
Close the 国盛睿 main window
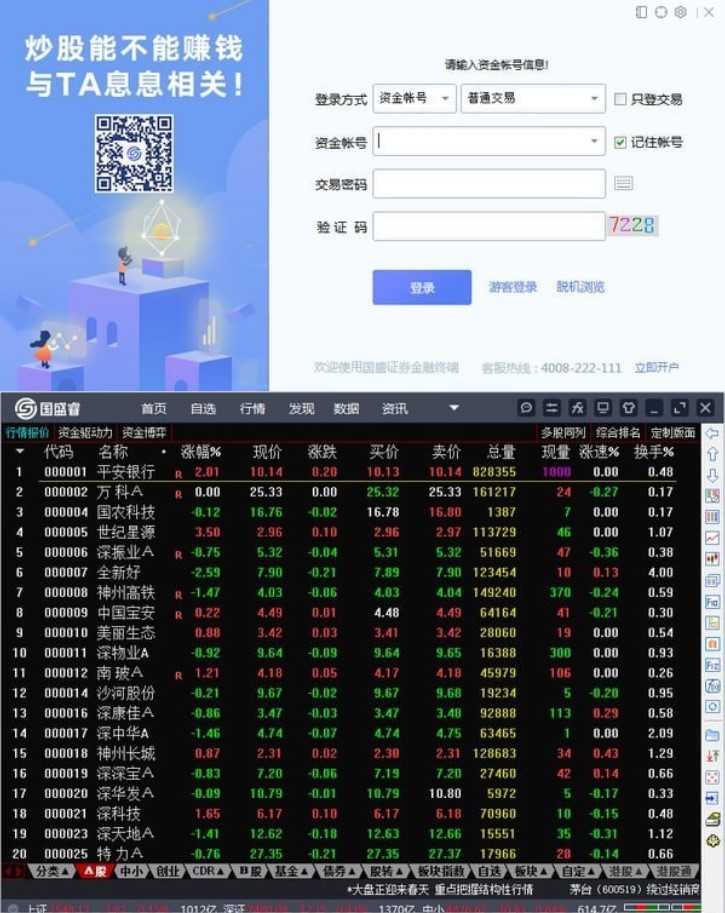705,408
